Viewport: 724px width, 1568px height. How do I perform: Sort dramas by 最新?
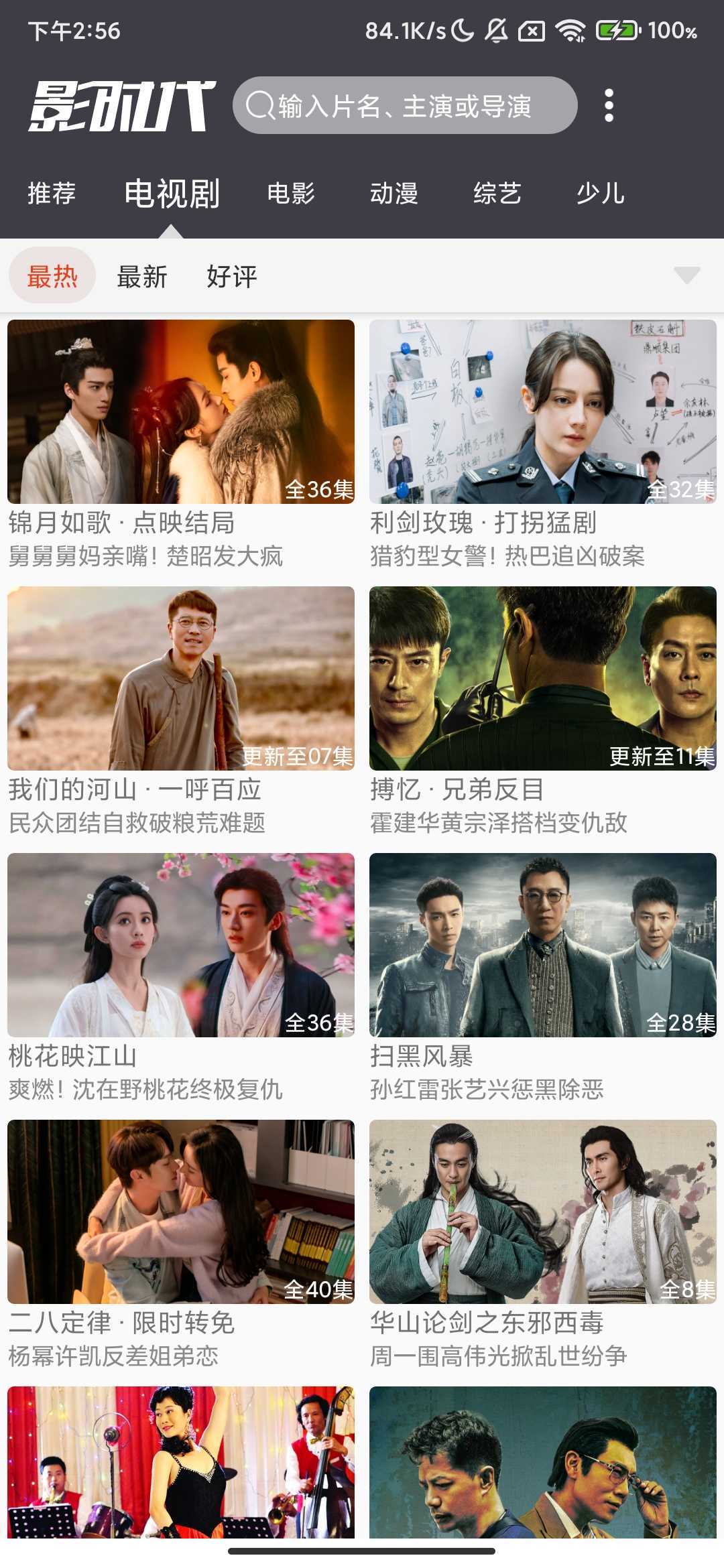[x=142, y=277]
